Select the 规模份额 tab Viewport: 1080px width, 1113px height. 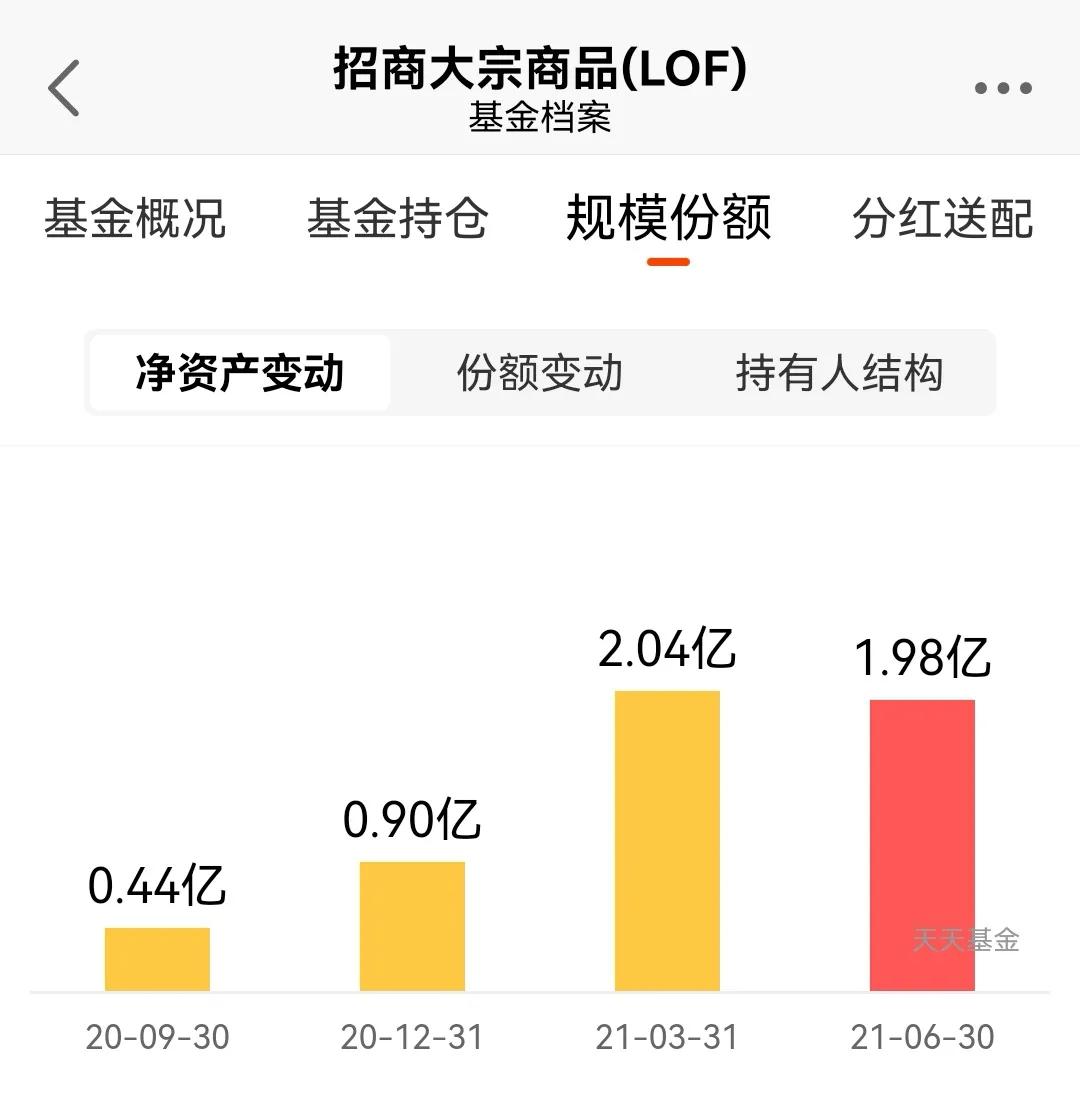668,221
